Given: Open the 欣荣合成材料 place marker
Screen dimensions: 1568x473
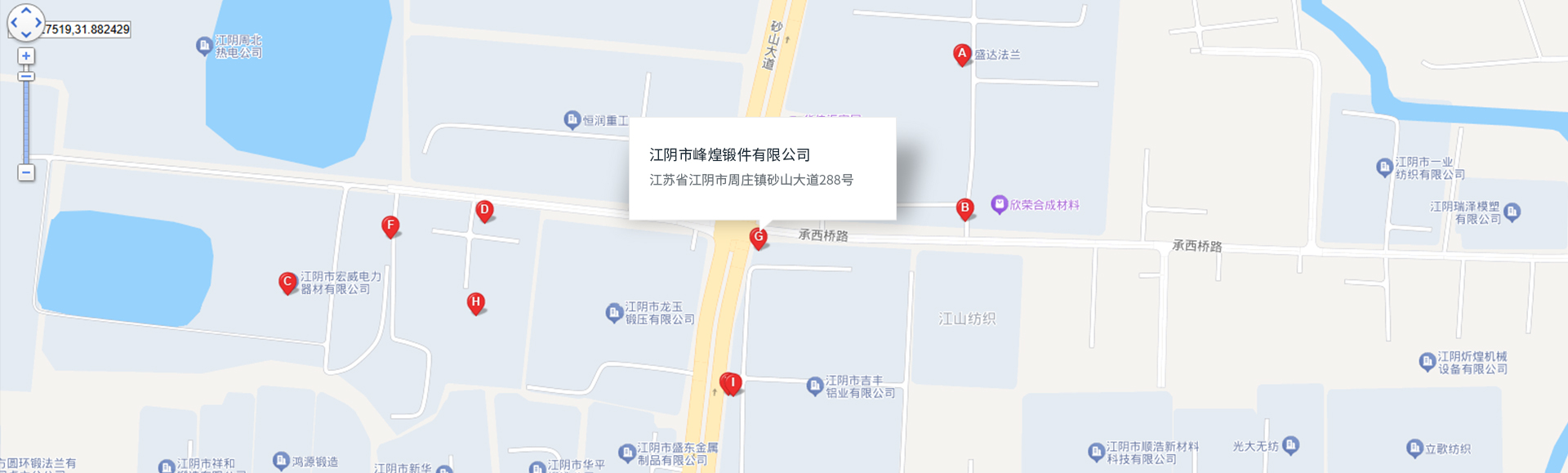Looking at the screenshot, I should (999, 204).
